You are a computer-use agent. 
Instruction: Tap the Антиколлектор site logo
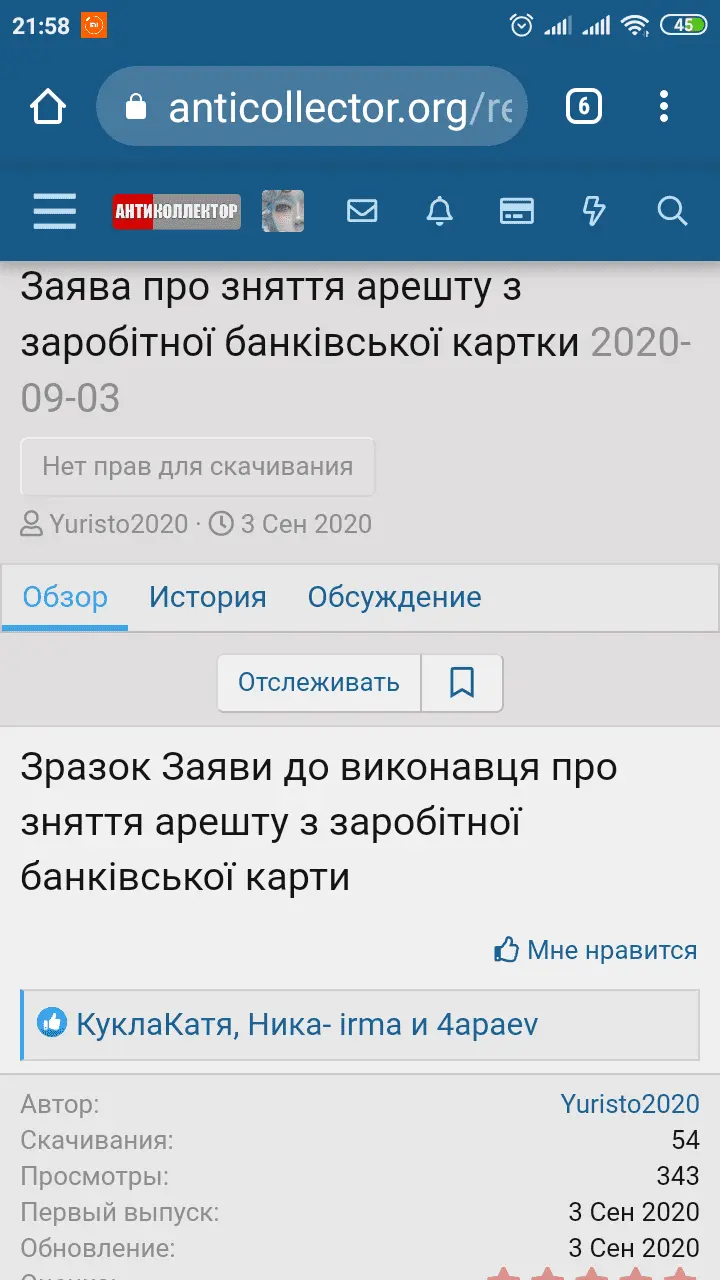176,211
